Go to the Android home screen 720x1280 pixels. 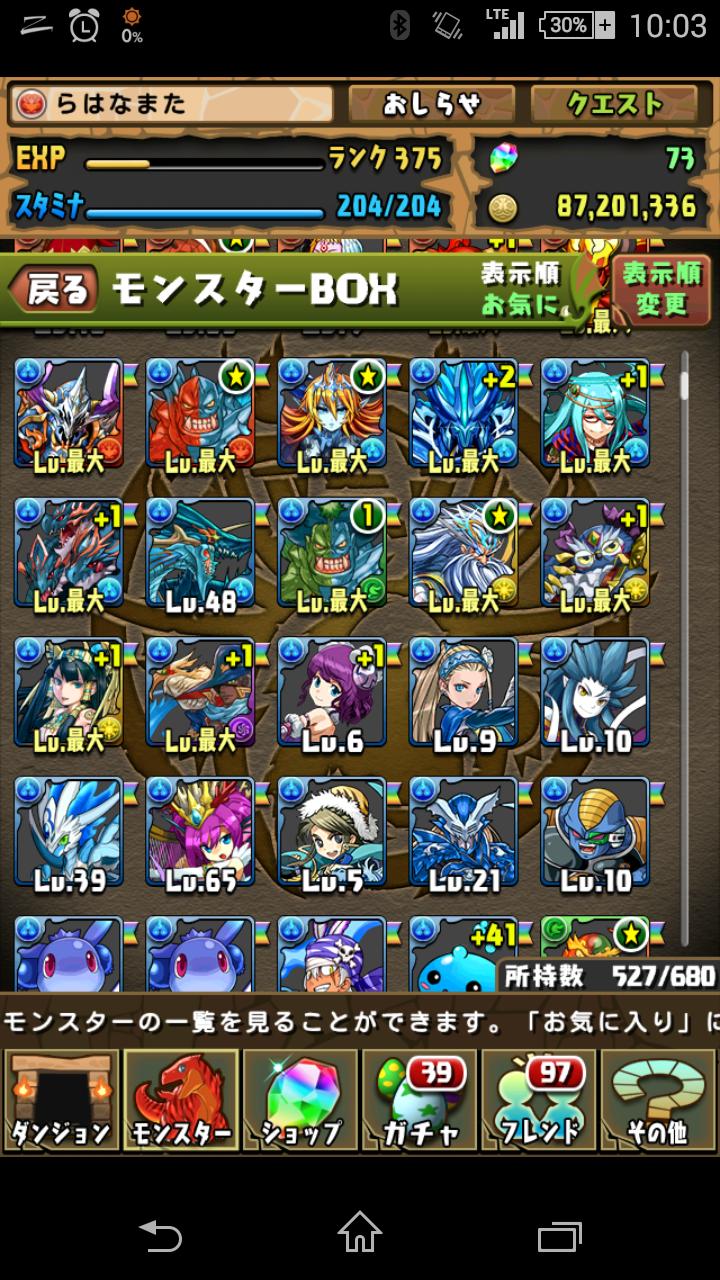pos(360,1231)
